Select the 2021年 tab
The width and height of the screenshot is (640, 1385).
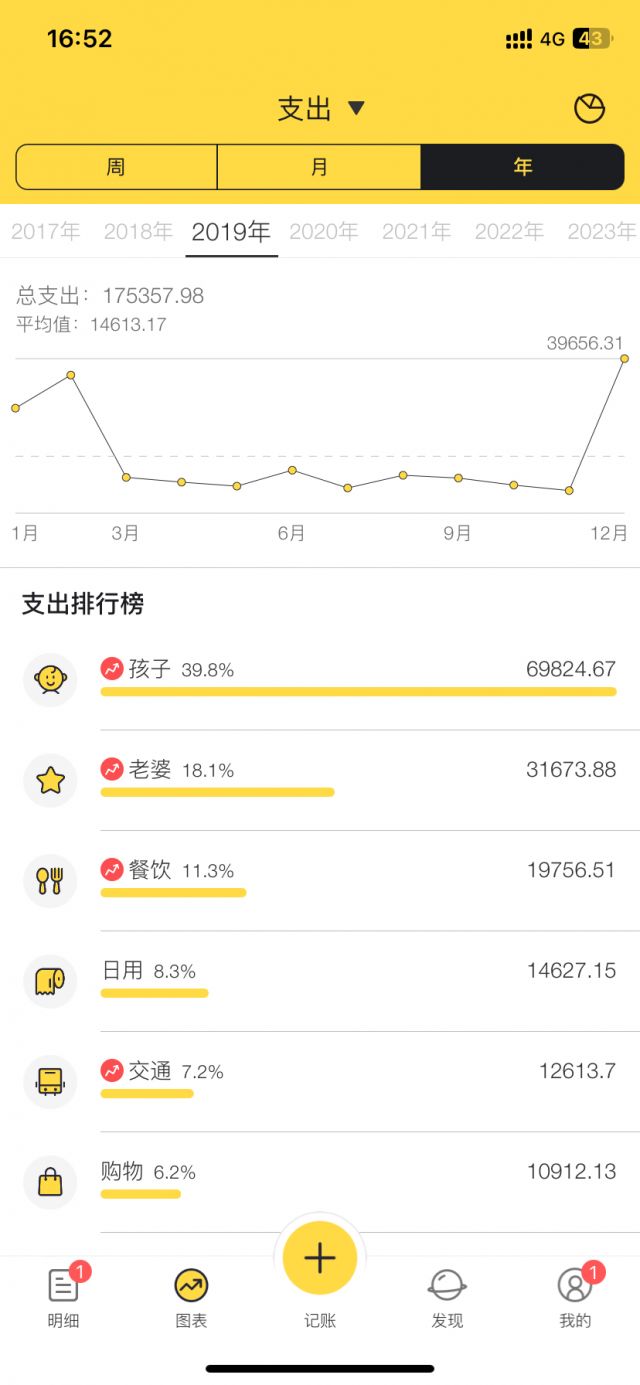pos(416,232)
